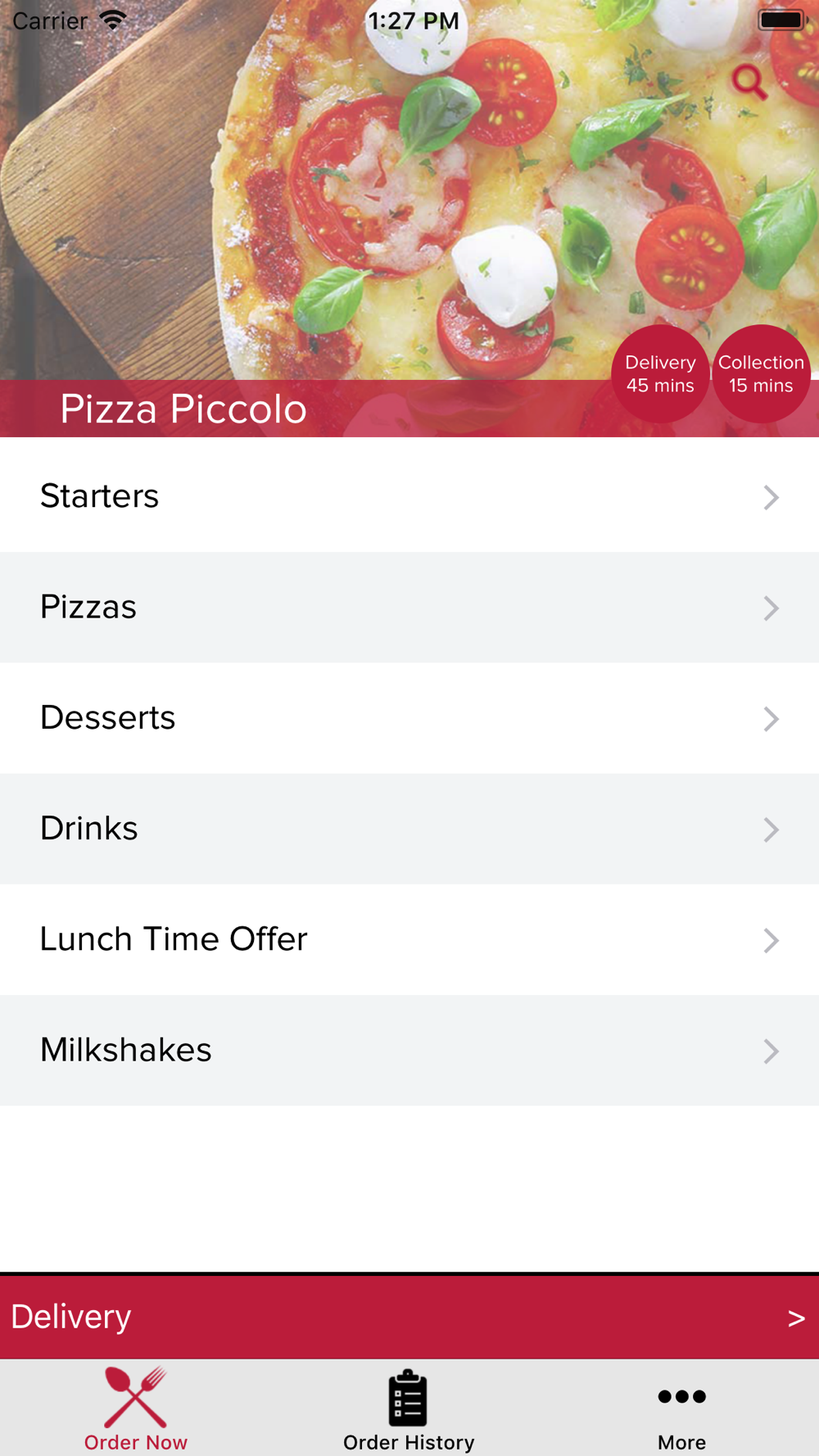Open the More tab
819x1456 pixels.
click(681, 1410)
